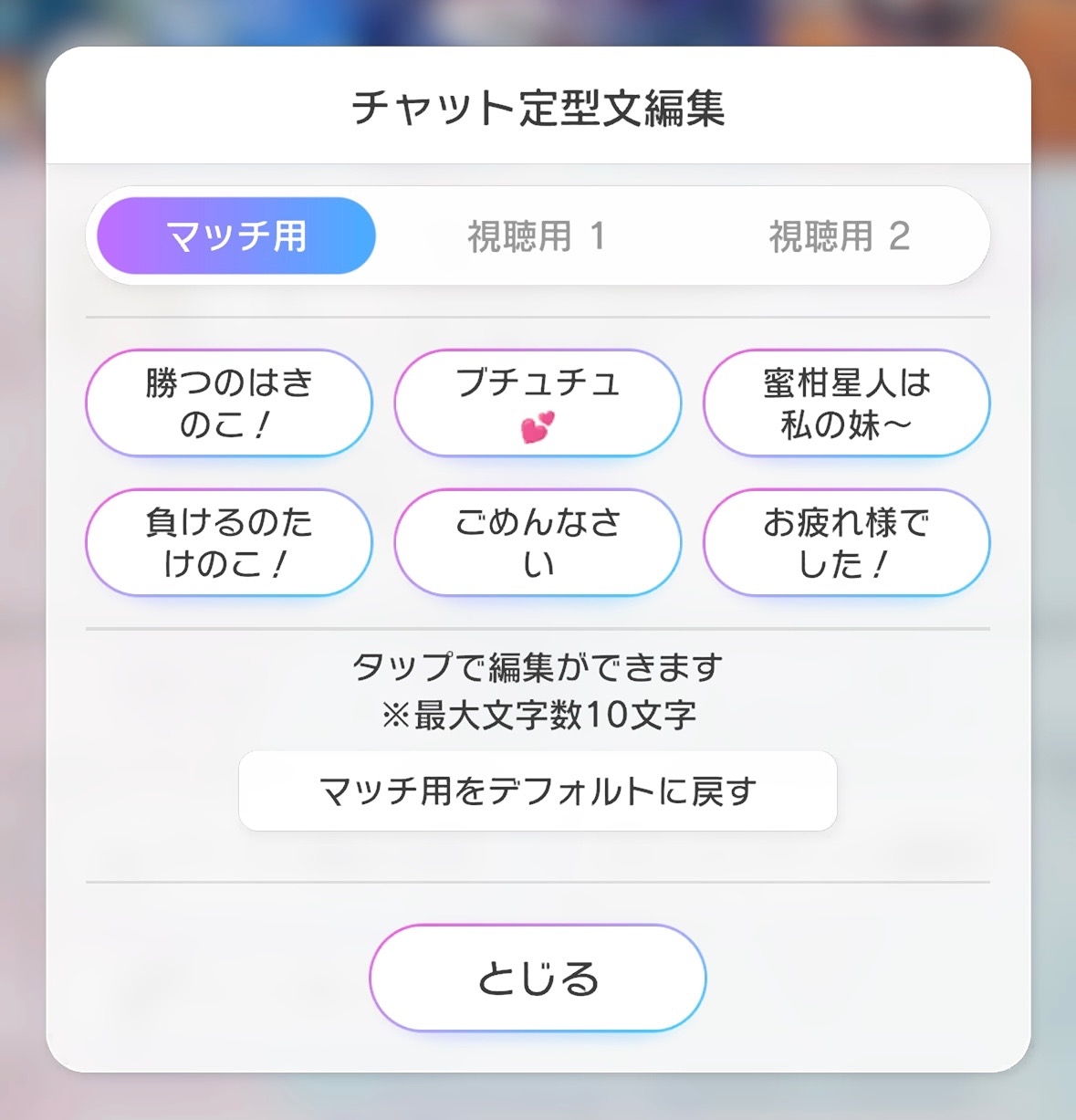Image resolution: width=1076 pixels, height=1120 pixels.
Task: Close the dialog with とじる
Action: click(x=538, y=978)
